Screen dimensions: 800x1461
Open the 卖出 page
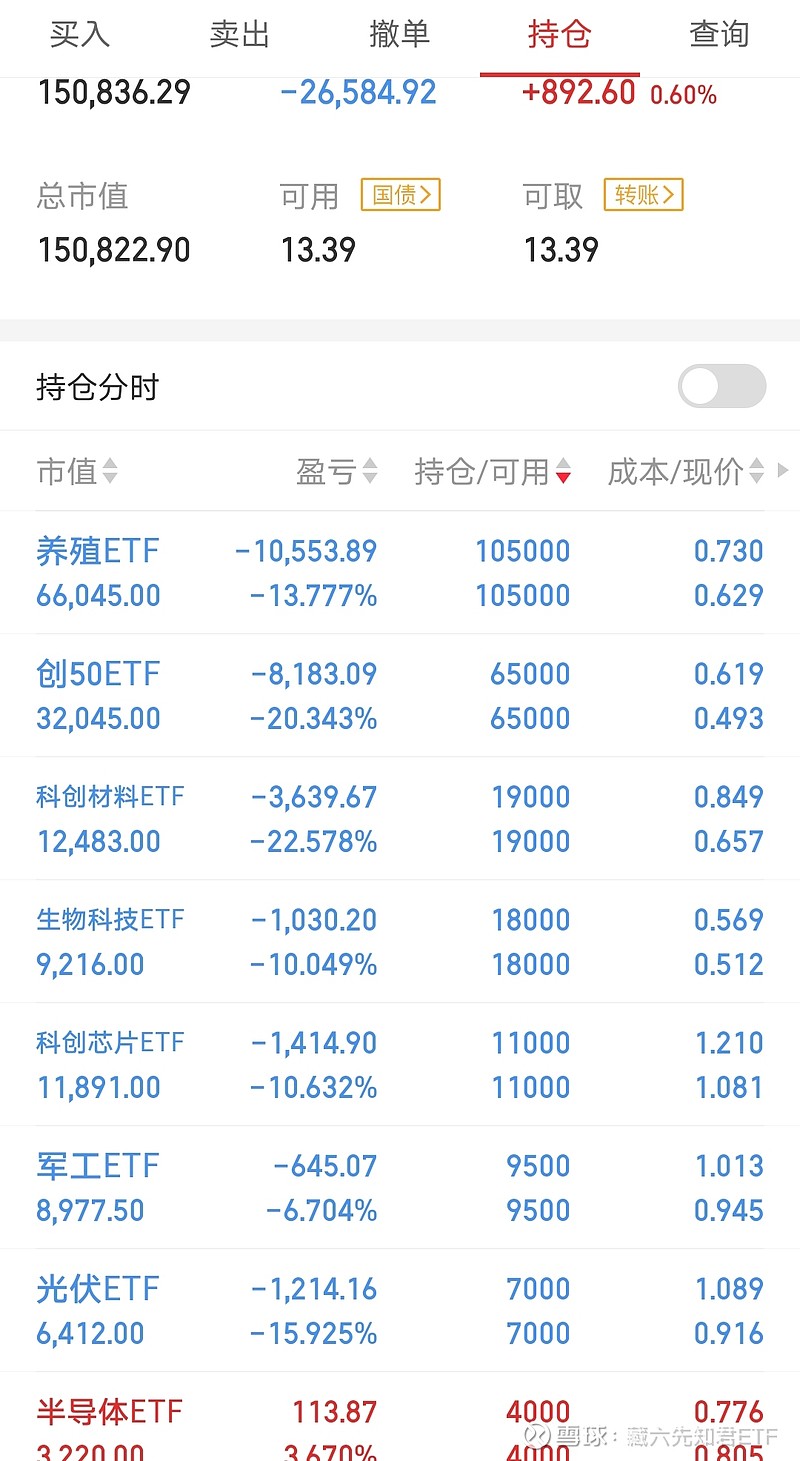point(238,33)
